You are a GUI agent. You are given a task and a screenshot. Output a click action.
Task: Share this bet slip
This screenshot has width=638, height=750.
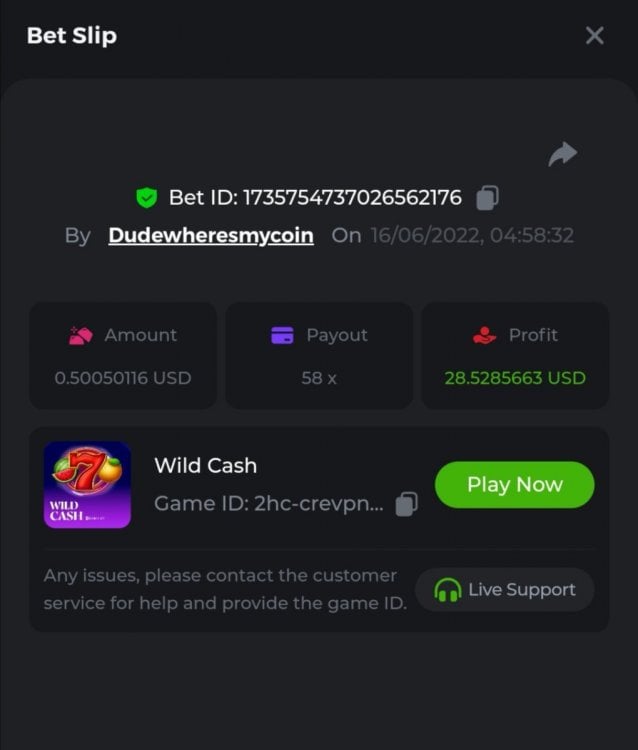(x=563, y=154)
